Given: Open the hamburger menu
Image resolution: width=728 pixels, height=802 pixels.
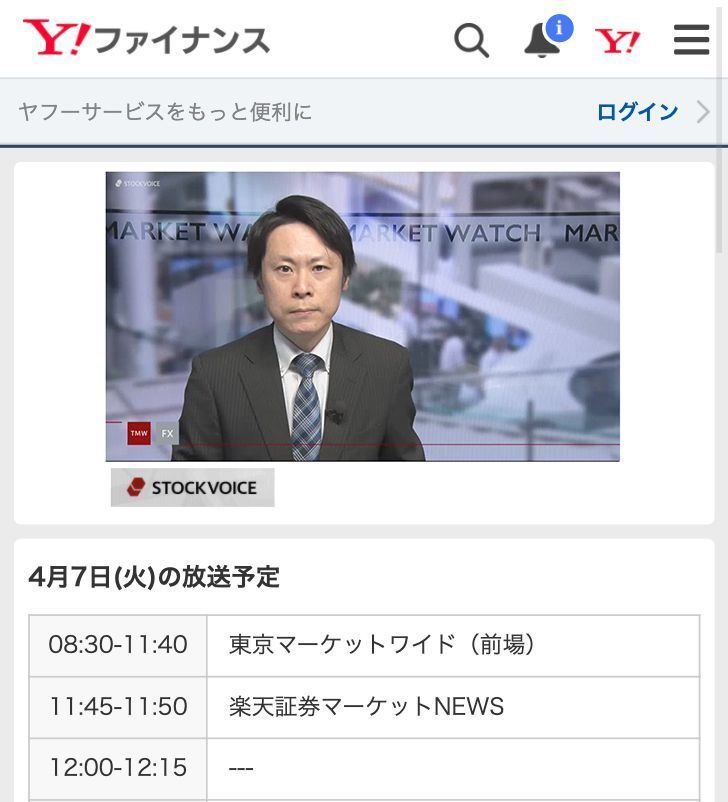Looking at the screenshot, I should point(691,40).
